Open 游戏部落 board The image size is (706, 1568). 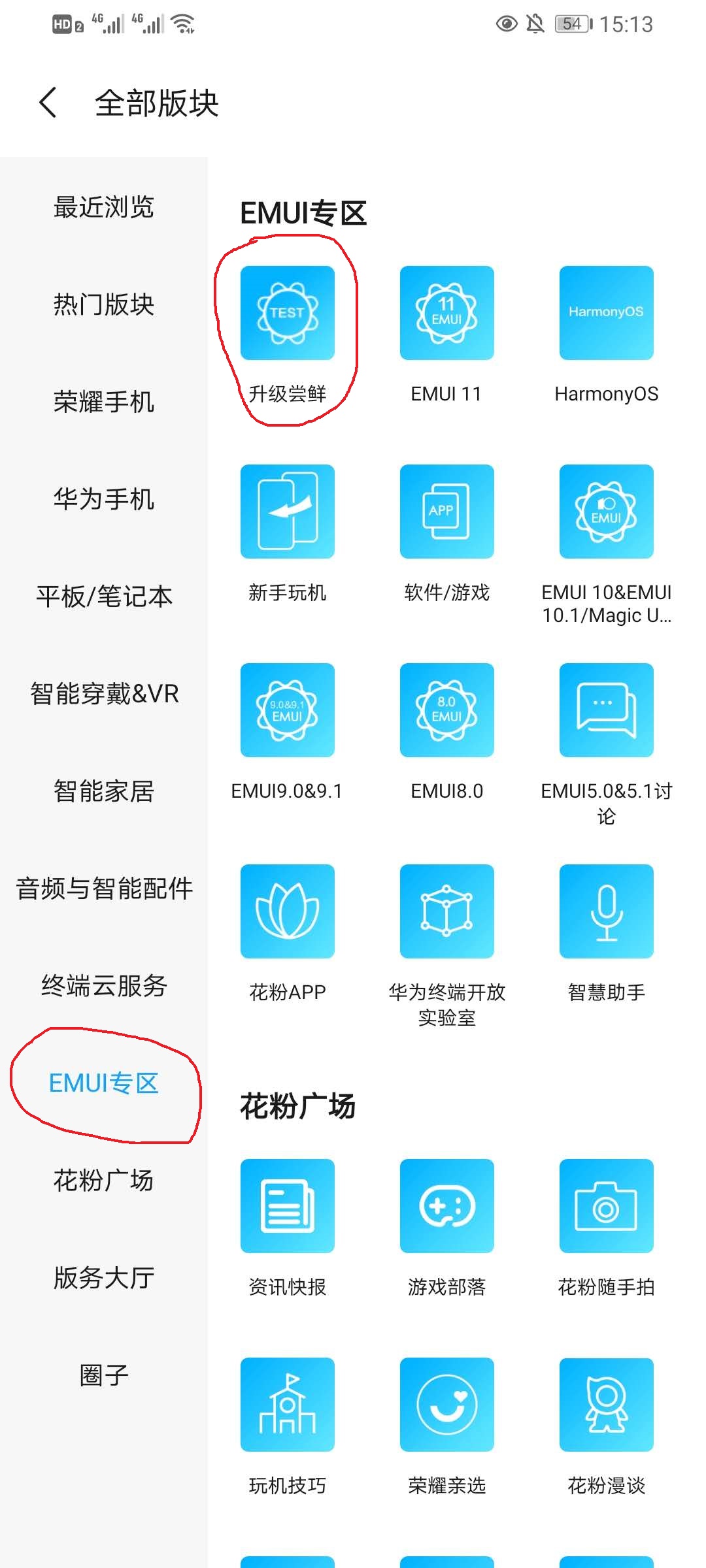click(x=446, y=1207)
